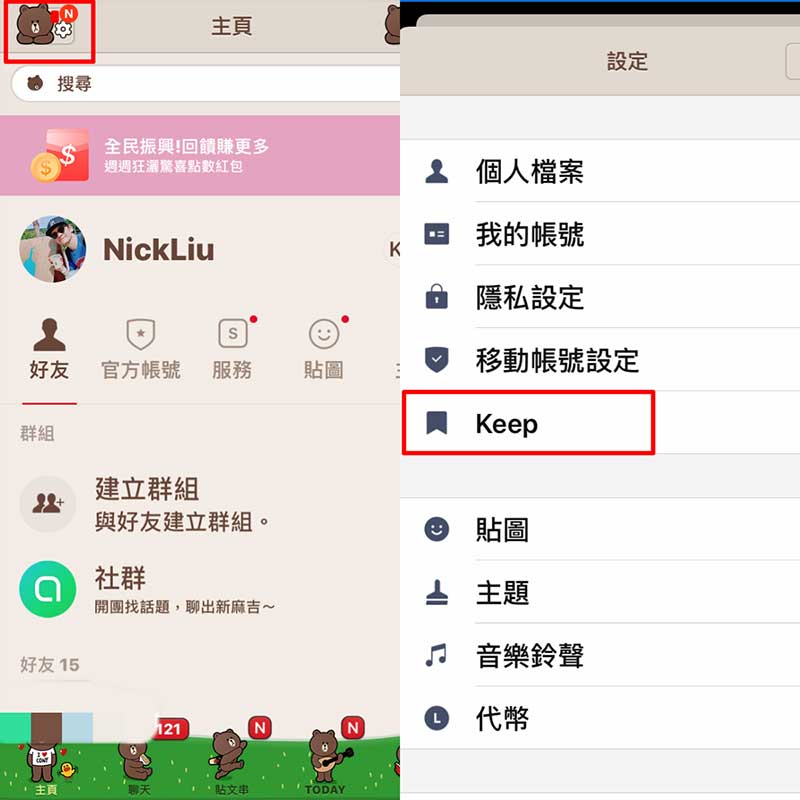Open 隱私設定
800x800 pixels.
click(529, 298)
